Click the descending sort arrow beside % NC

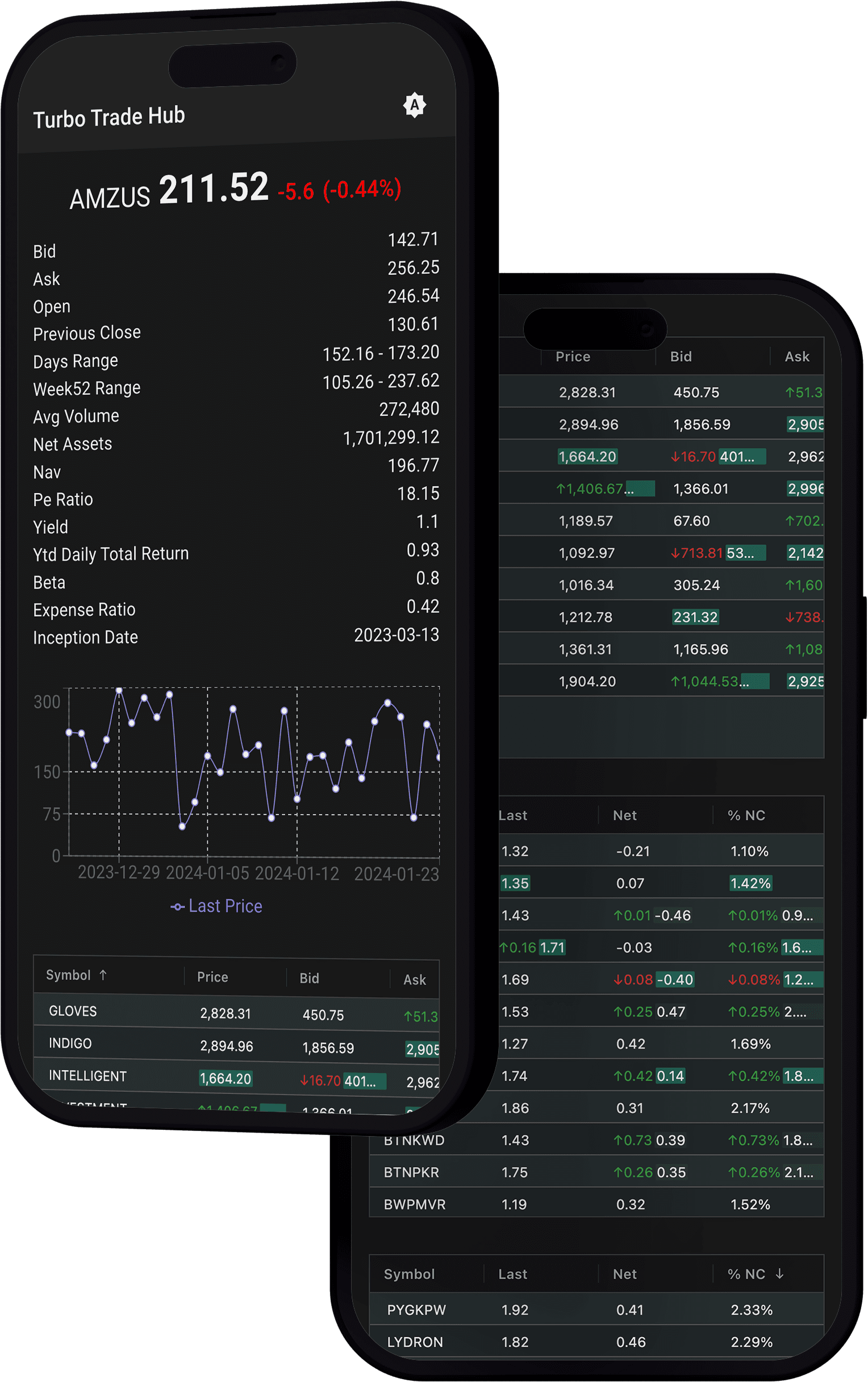[779, 1274]
